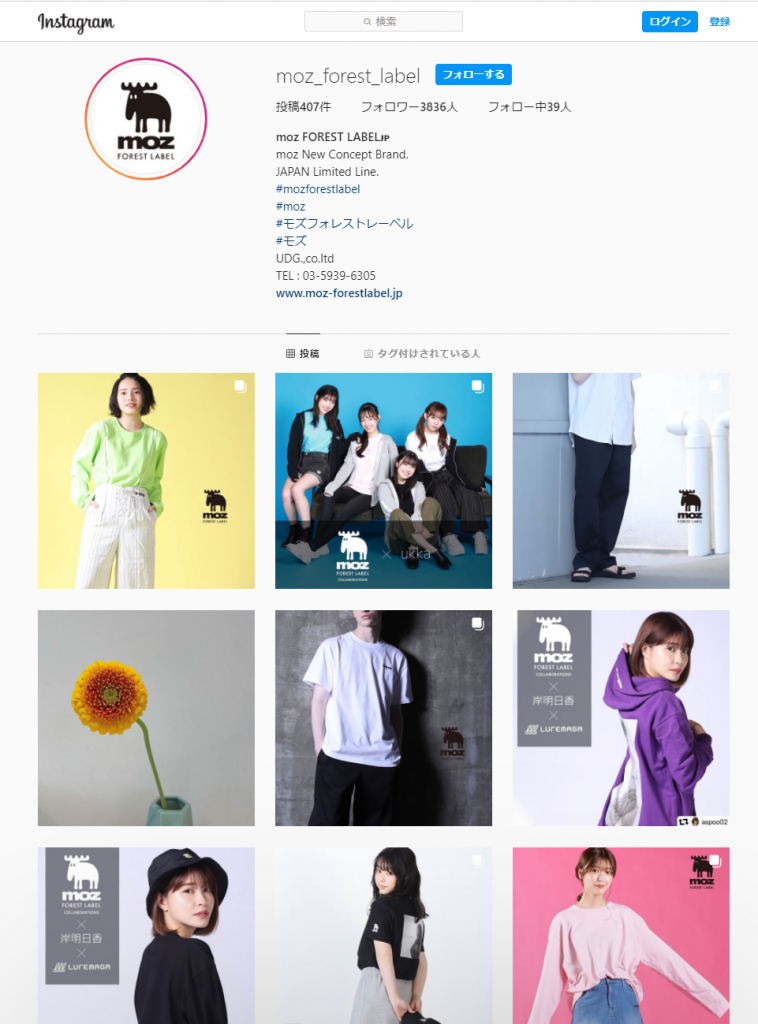Tap the Instagram logo to go home
758x1024 pixels.
(x=76, y=22)
